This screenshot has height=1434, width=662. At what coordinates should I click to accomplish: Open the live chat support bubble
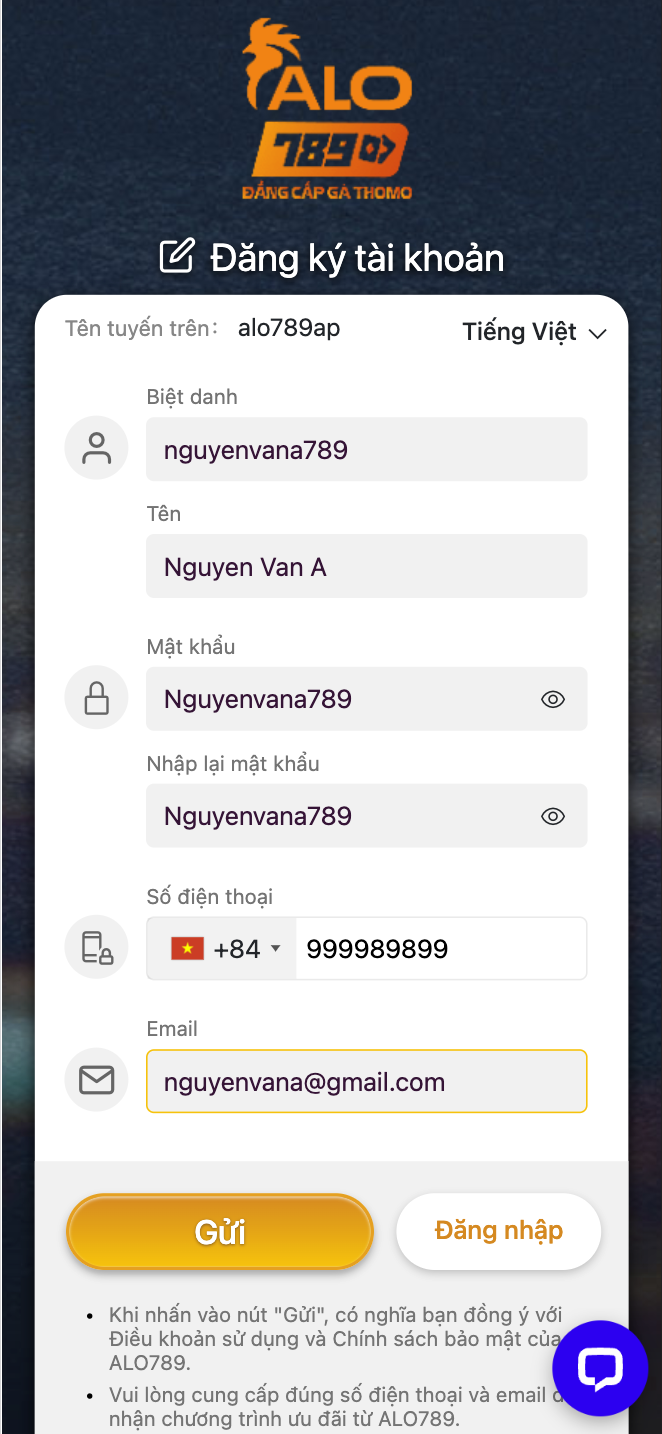(600, 1368)
